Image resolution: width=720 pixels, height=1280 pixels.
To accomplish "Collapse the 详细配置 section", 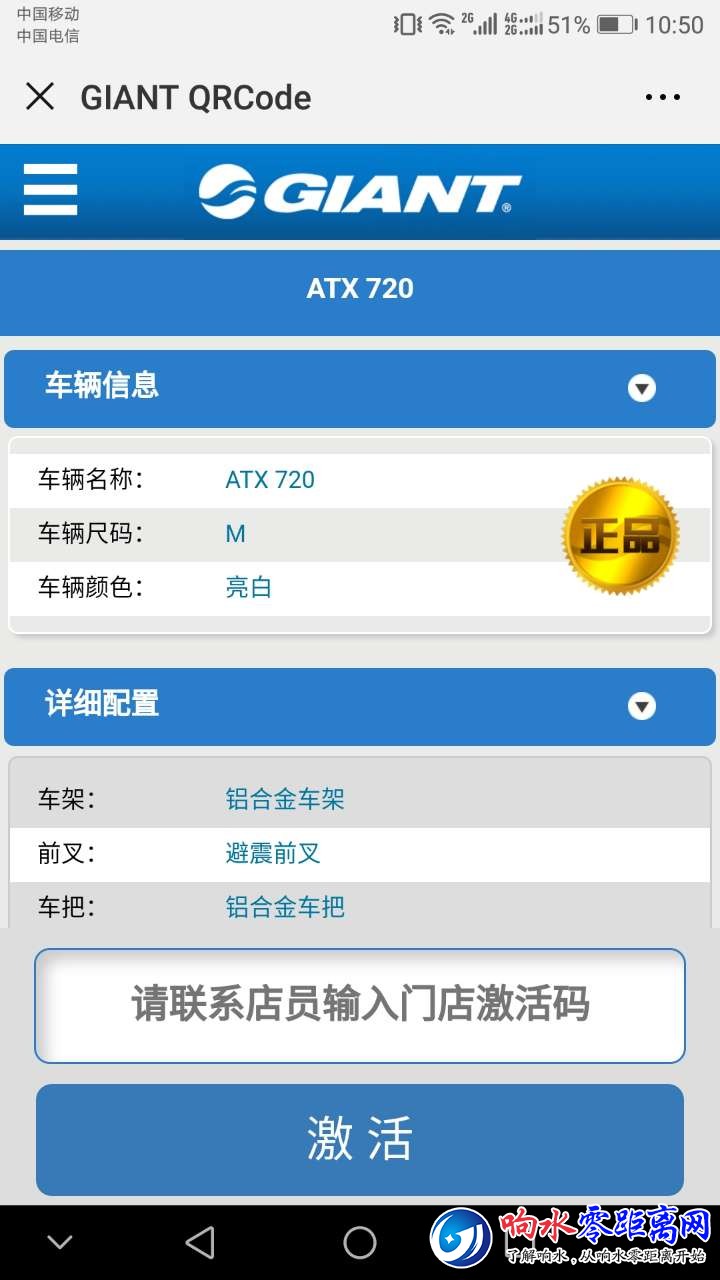I will (641, 706).
